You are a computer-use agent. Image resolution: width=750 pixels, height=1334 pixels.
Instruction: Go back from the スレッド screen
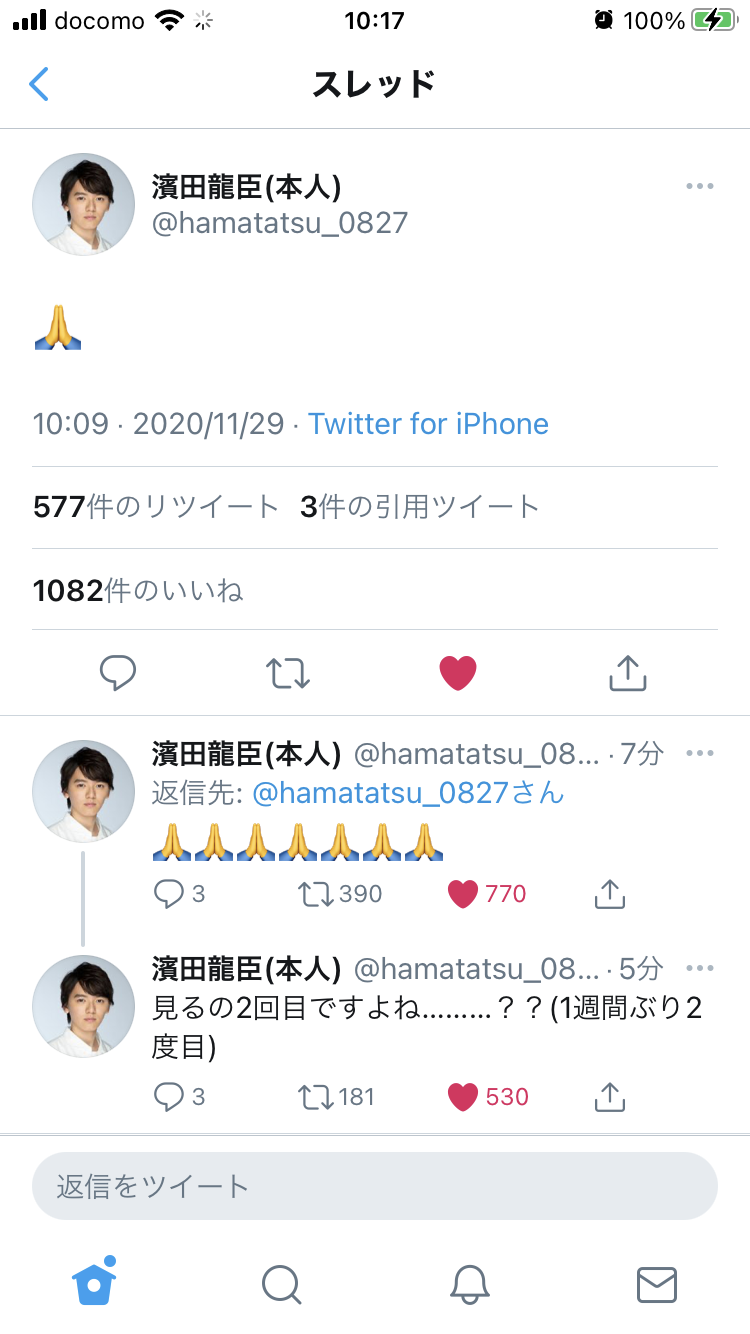point(39,85)
